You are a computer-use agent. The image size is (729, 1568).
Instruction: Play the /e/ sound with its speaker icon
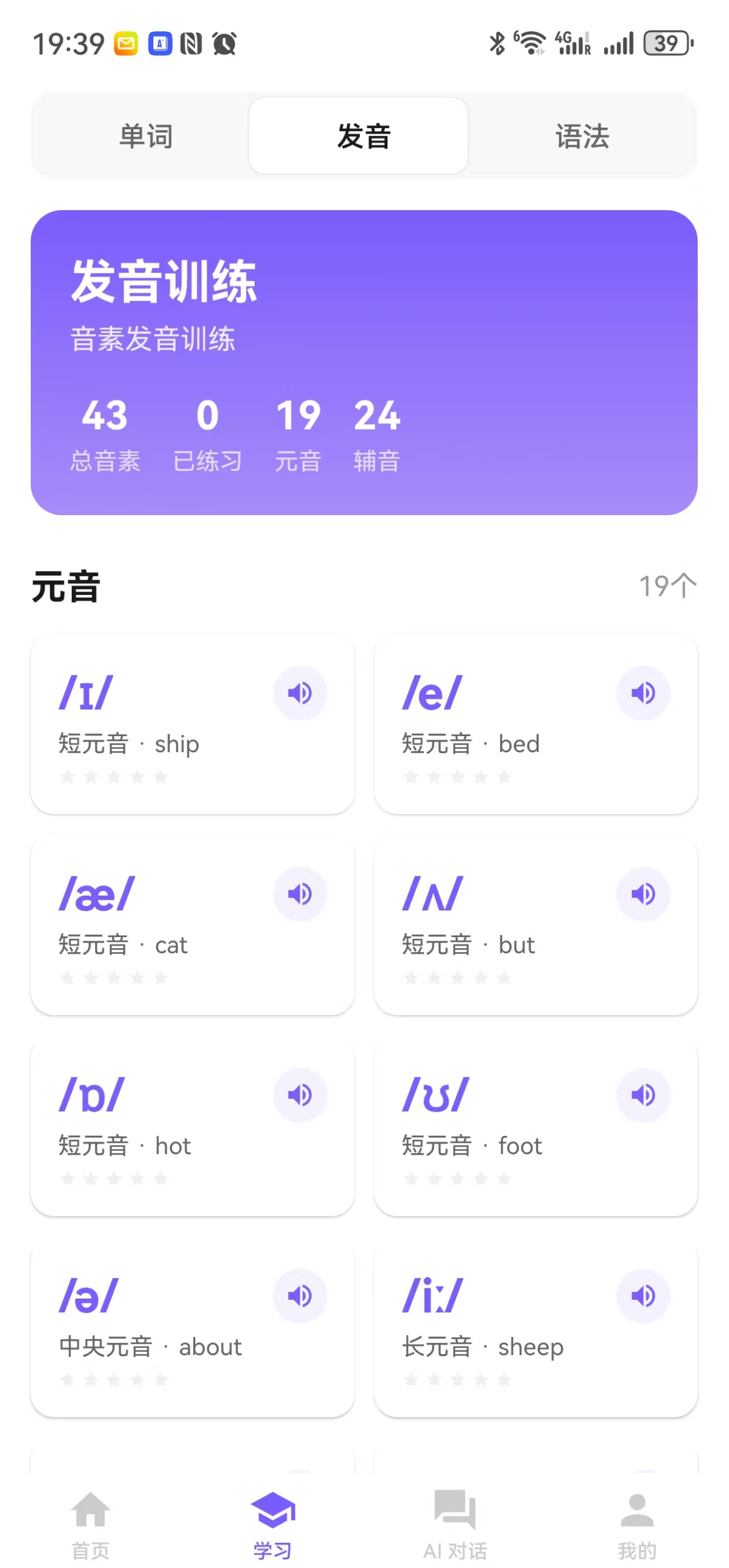tap(643, 692)
